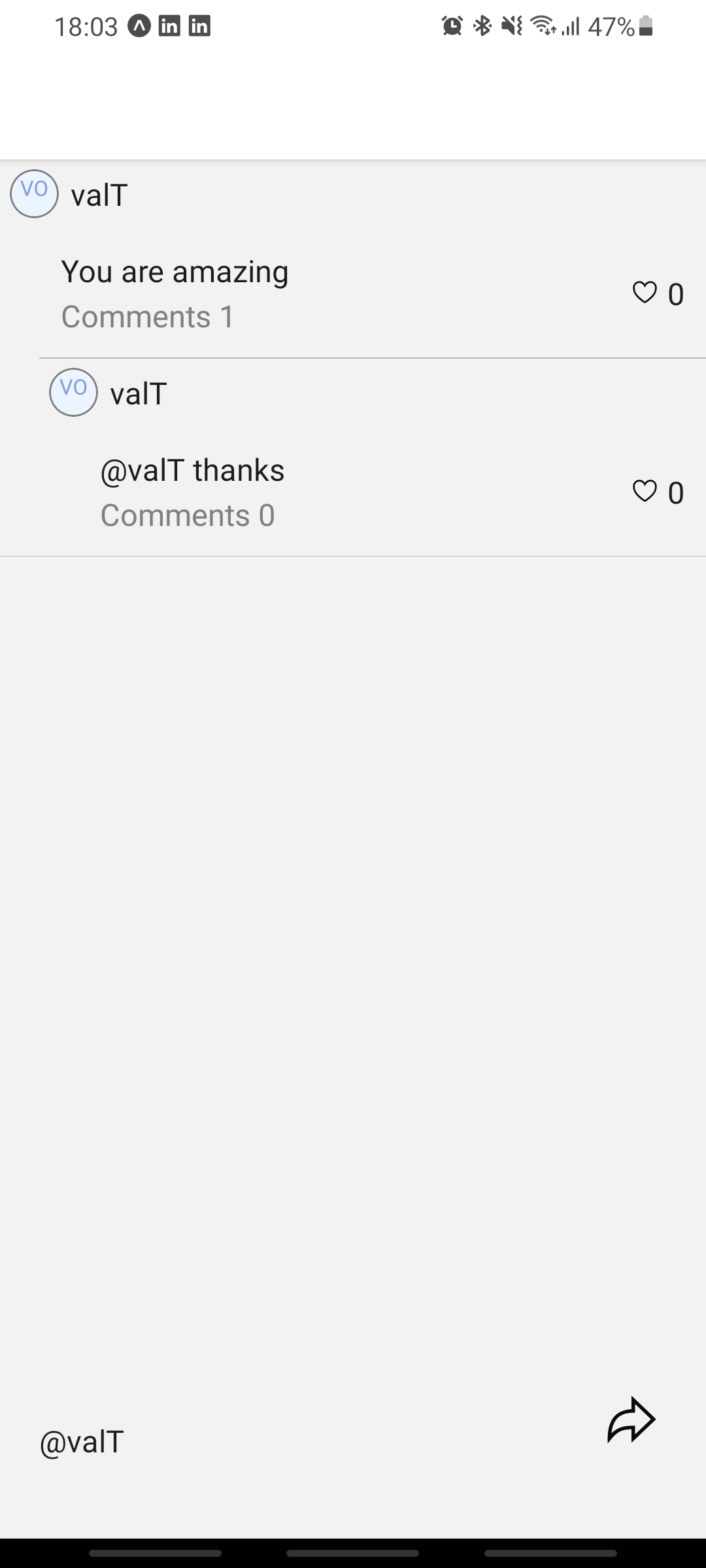Open a LinkedIn notification icon in status bar
Viewport: 706px width, 1568px height.
[x=169, y=26]
